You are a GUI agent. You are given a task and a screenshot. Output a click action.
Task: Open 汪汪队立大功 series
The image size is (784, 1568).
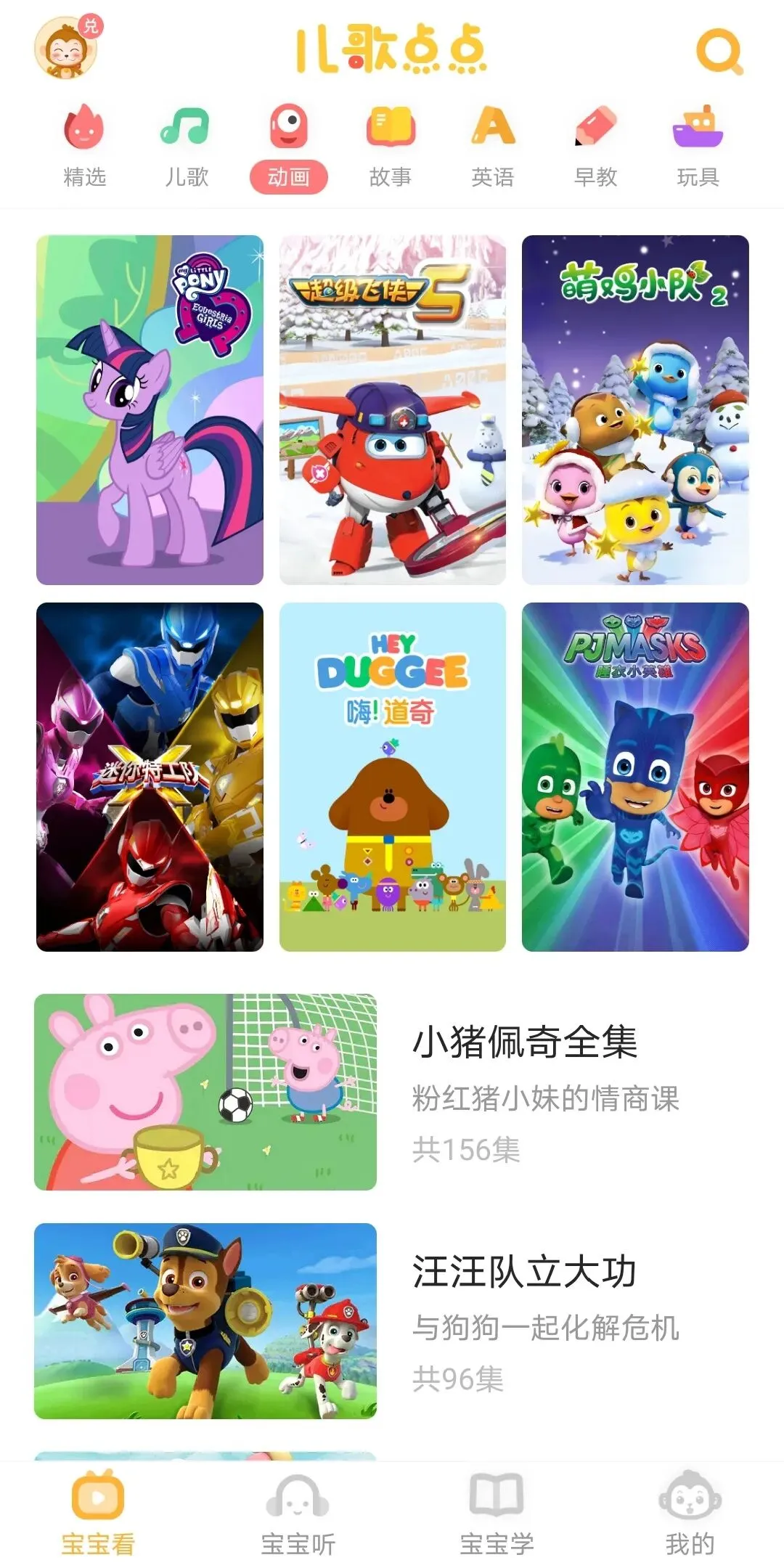(392, 1320)
